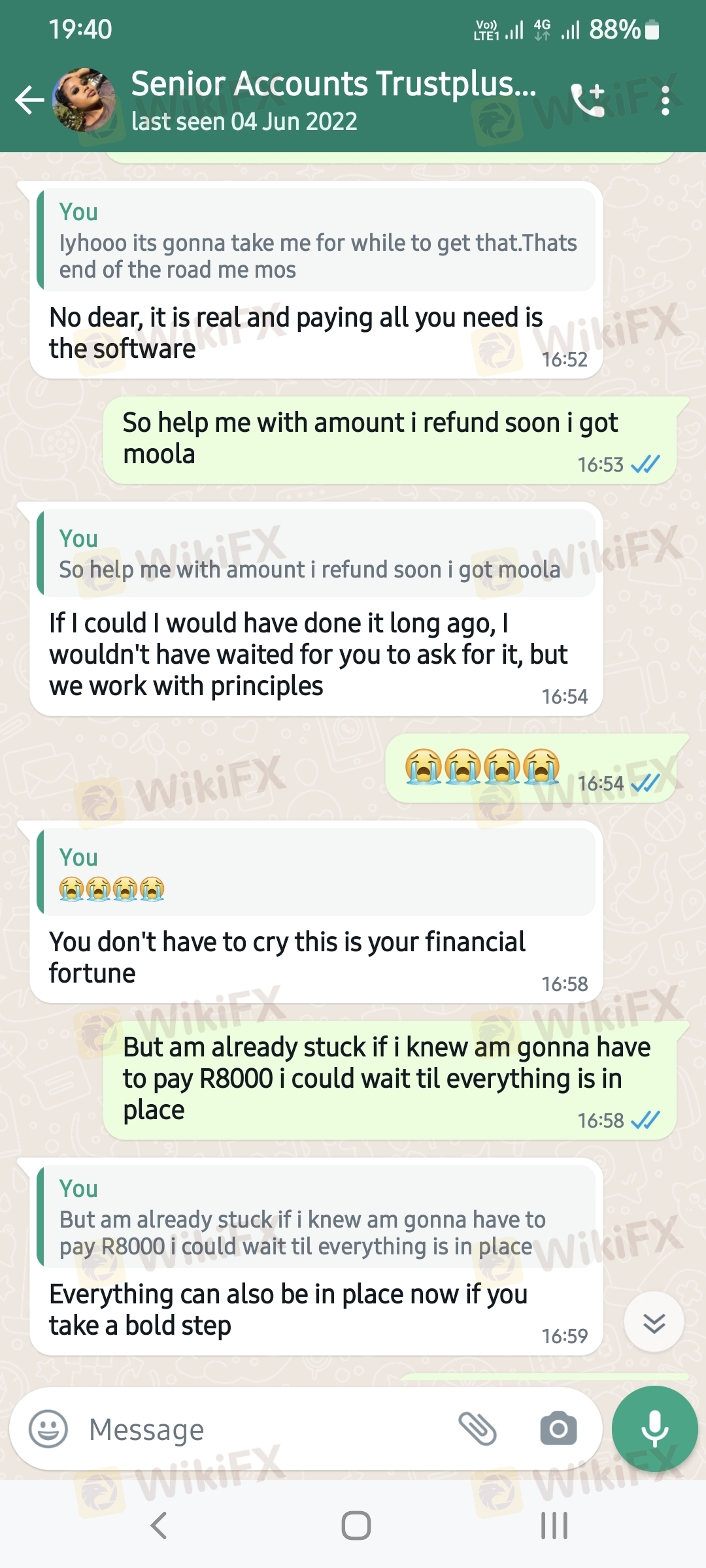The width and height of the screenshot is (706, 1568).
Task: Open the overflow menu
Action: [x=665, y=101]
